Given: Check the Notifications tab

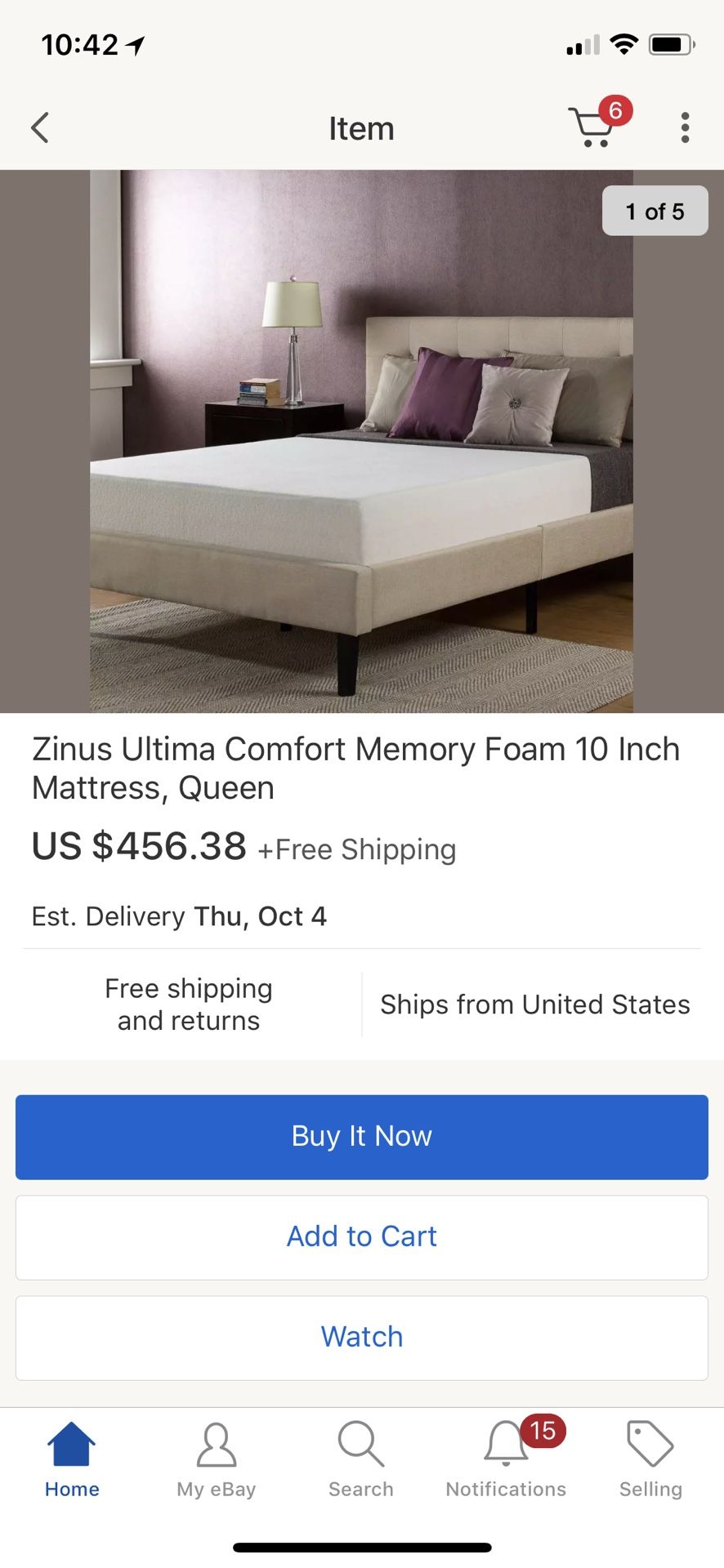Looking at the screenshot, I should point(506,1459).
